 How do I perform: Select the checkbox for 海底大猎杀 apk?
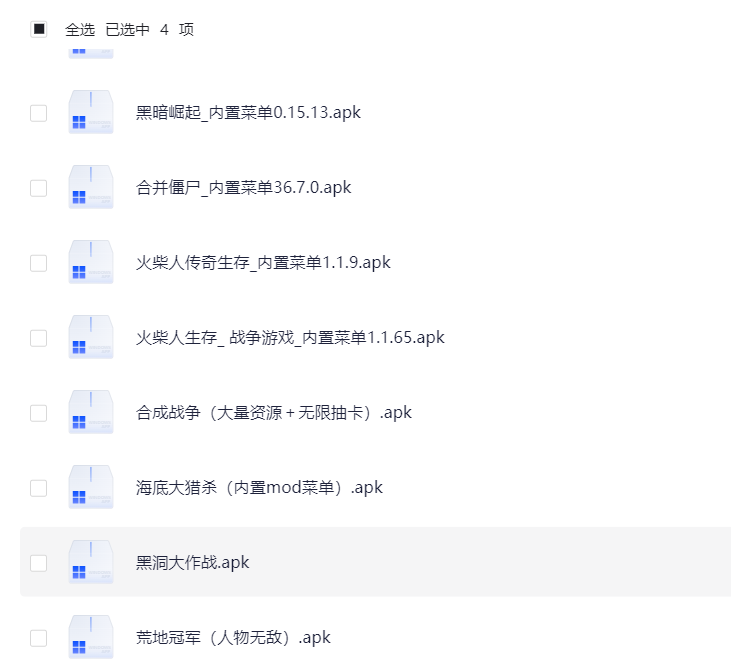(39, 488)
